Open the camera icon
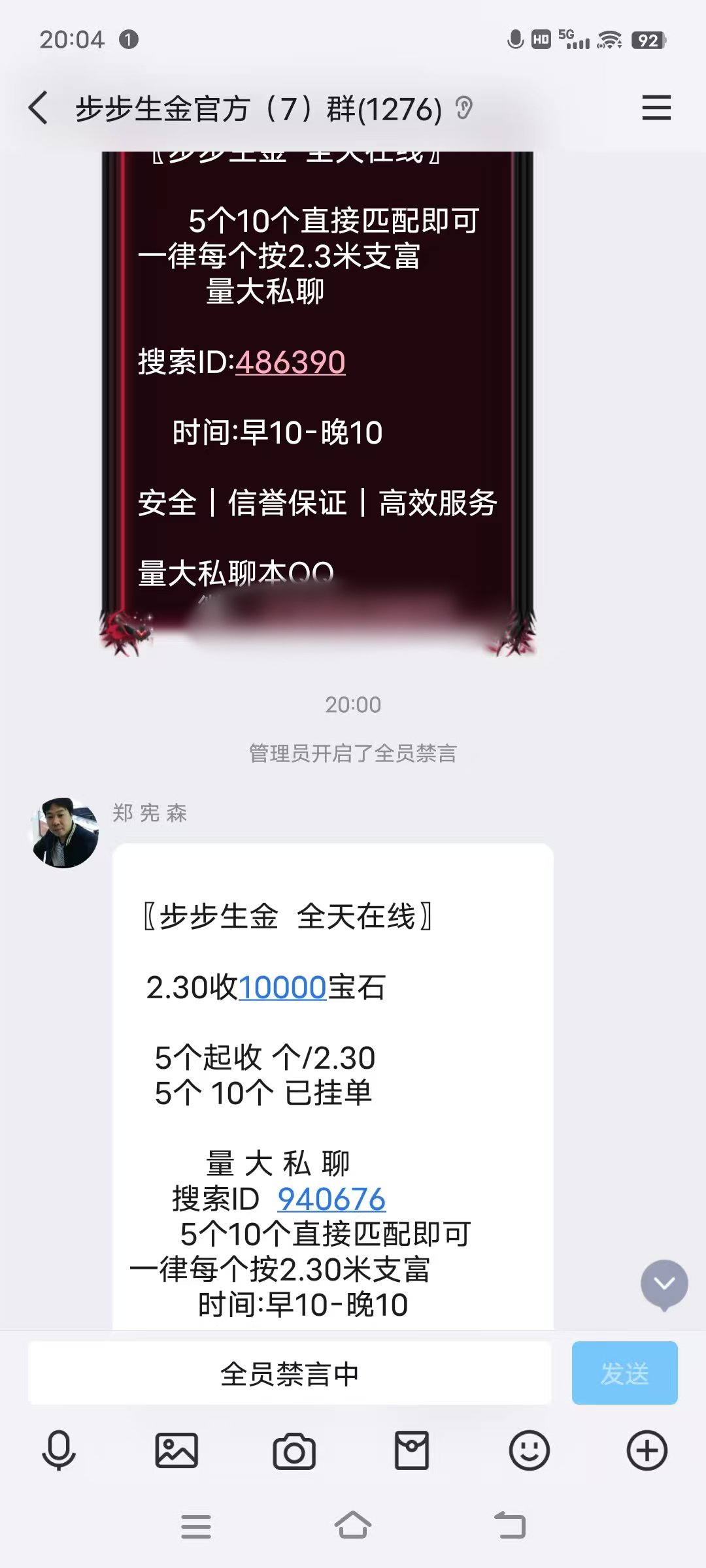Image resolution: width=706 pixels, height=1568 pixels. [294, 1451]
